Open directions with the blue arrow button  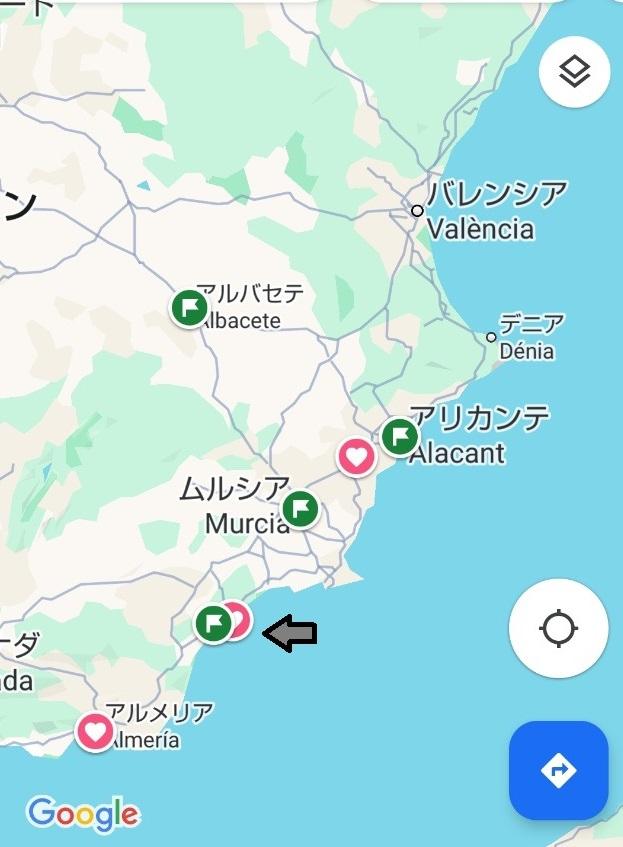[x=558, y=770]
